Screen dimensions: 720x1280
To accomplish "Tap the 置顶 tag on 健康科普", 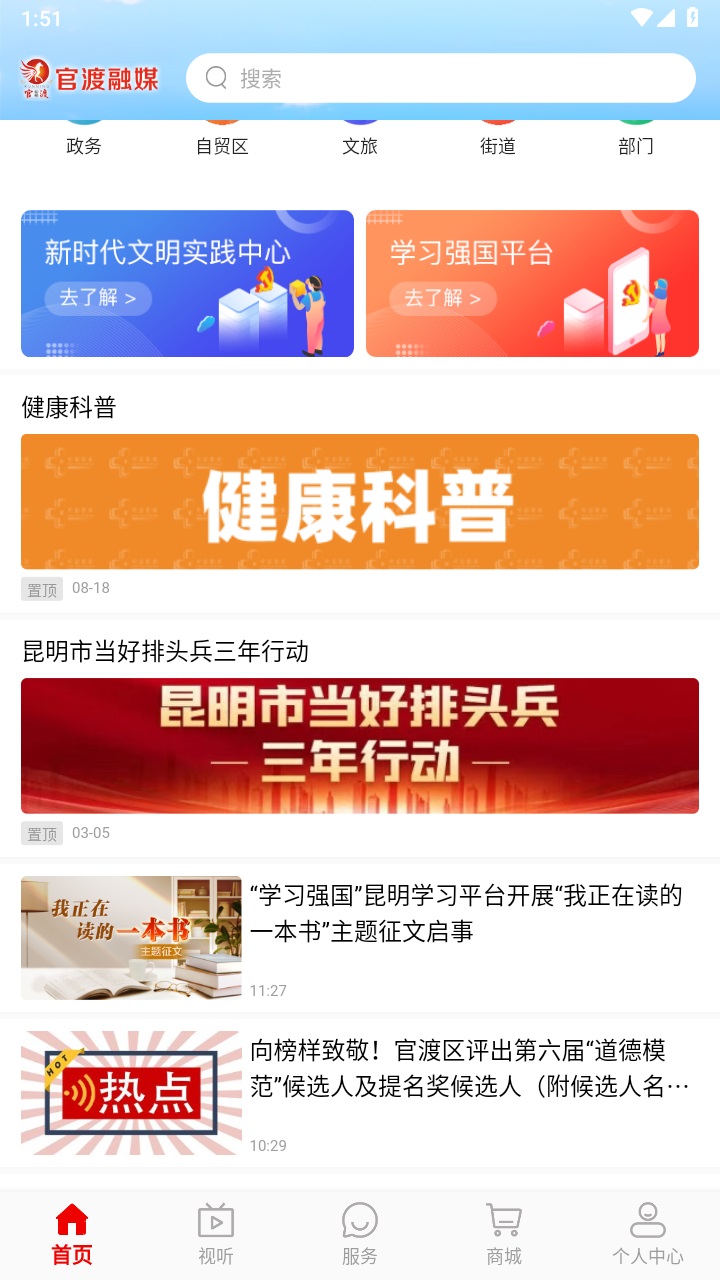I will pyautogui.click(x=41, y=588).
